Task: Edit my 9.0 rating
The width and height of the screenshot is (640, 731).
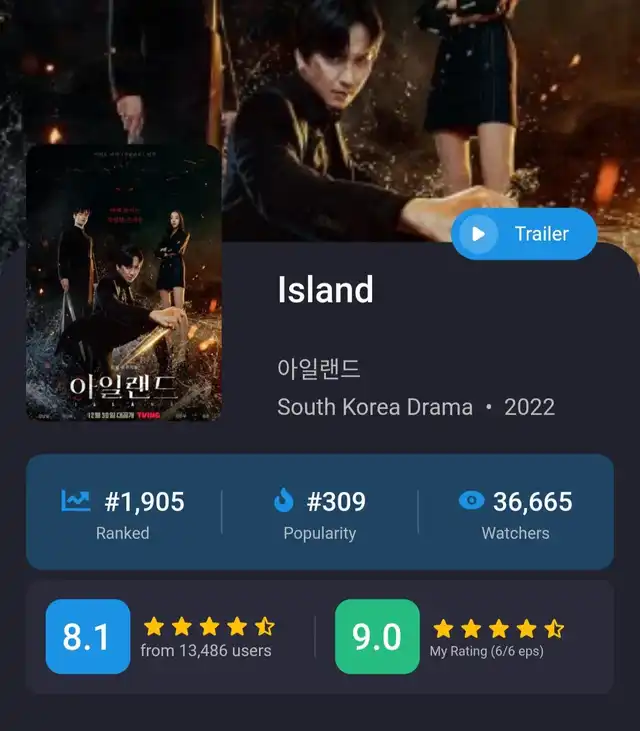Action: [x=377, y=637]
